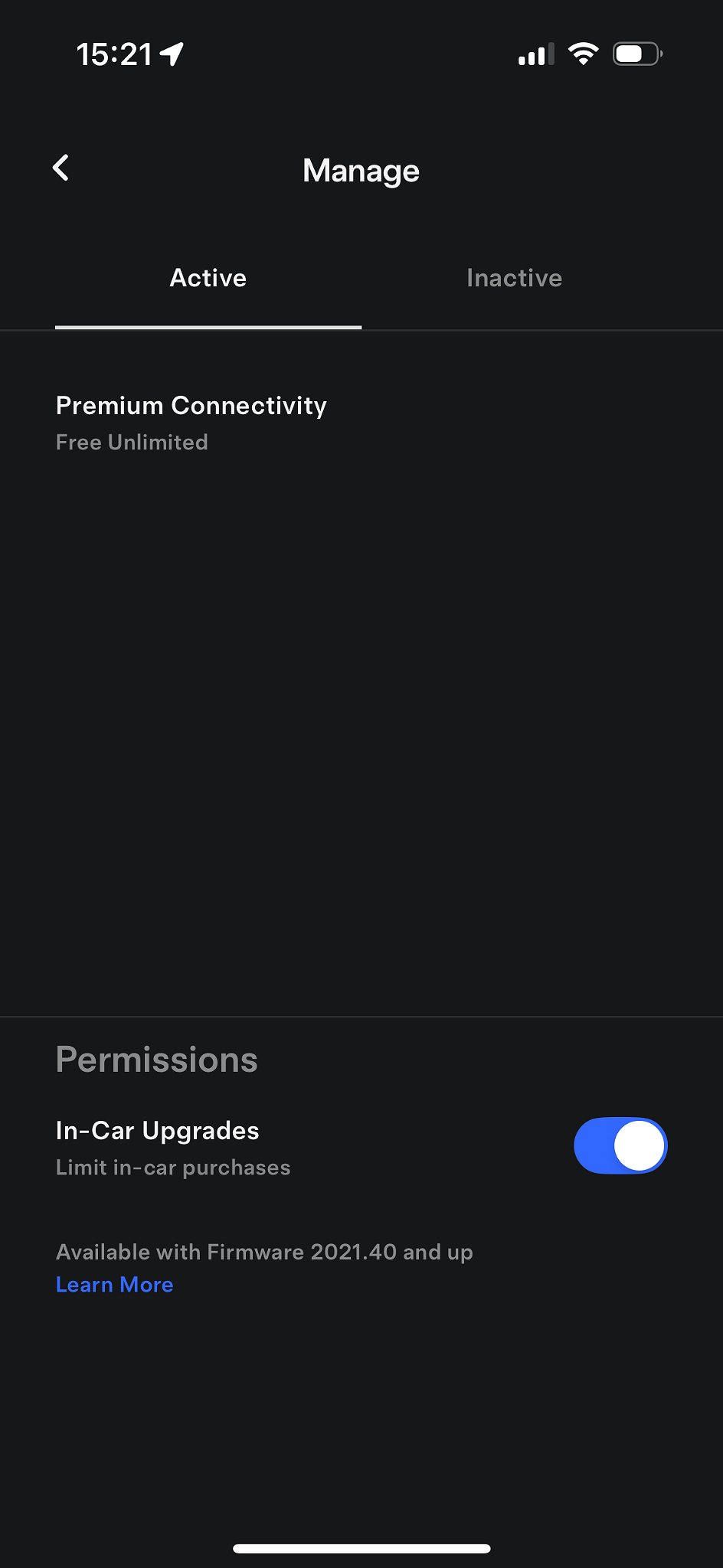The height and width of the screenshot is (1568, 723).
Task: Select the Active tab
Action: click(x=208, y=278)
